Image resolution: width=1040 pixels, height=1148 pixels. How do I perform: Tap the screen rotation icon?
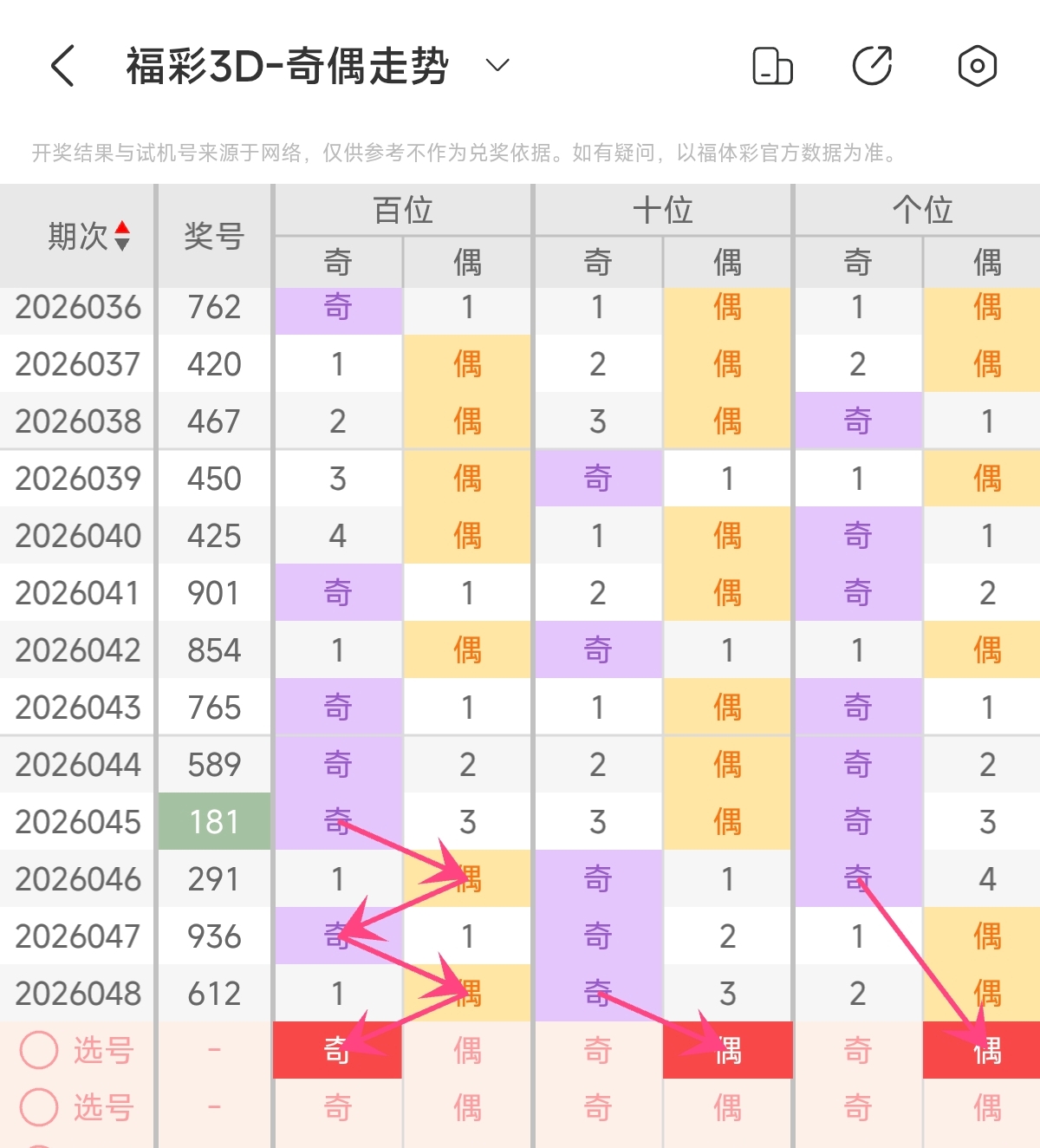click(772, 66)
